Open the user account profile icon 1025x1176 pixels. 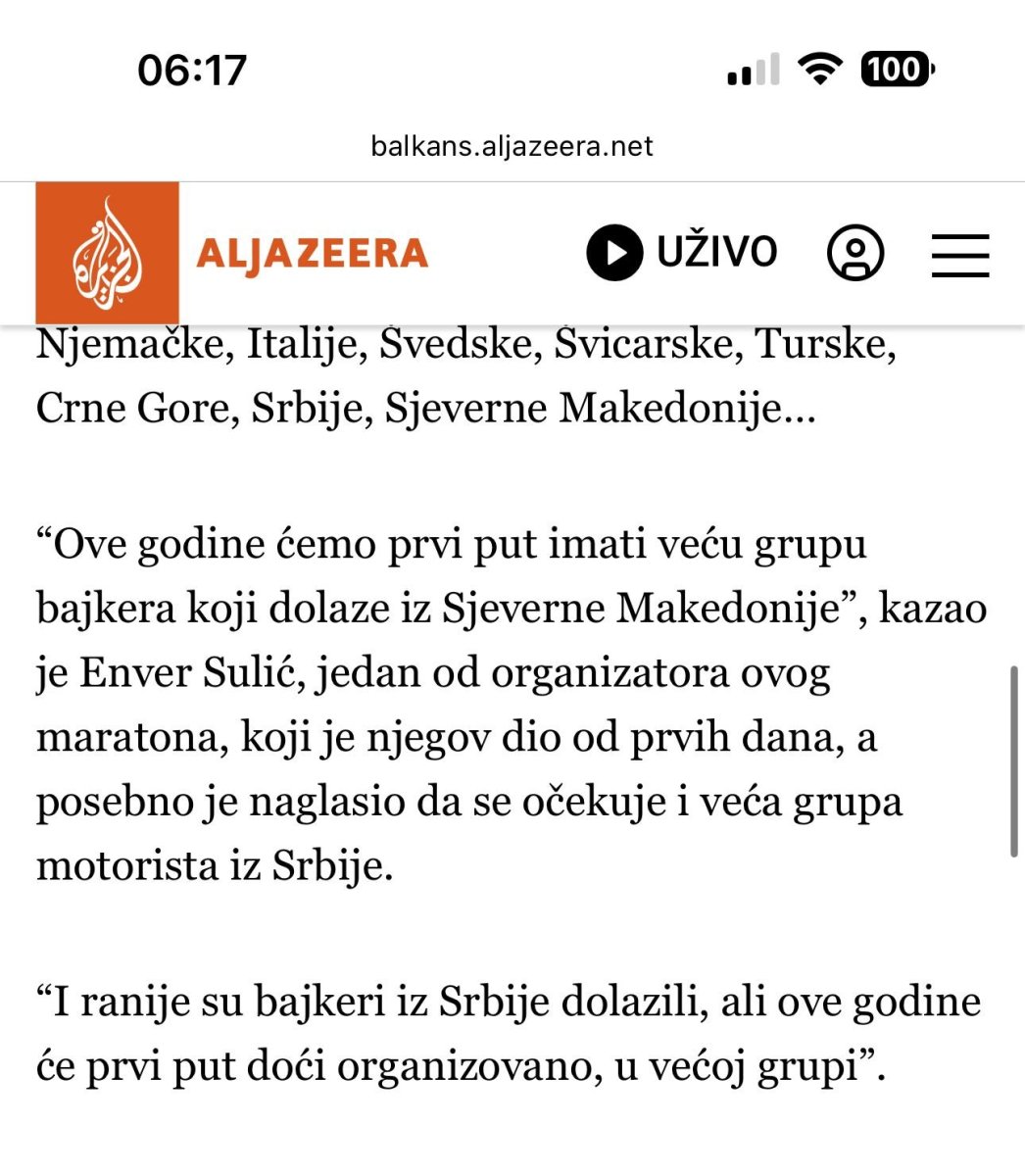(855, 253)
